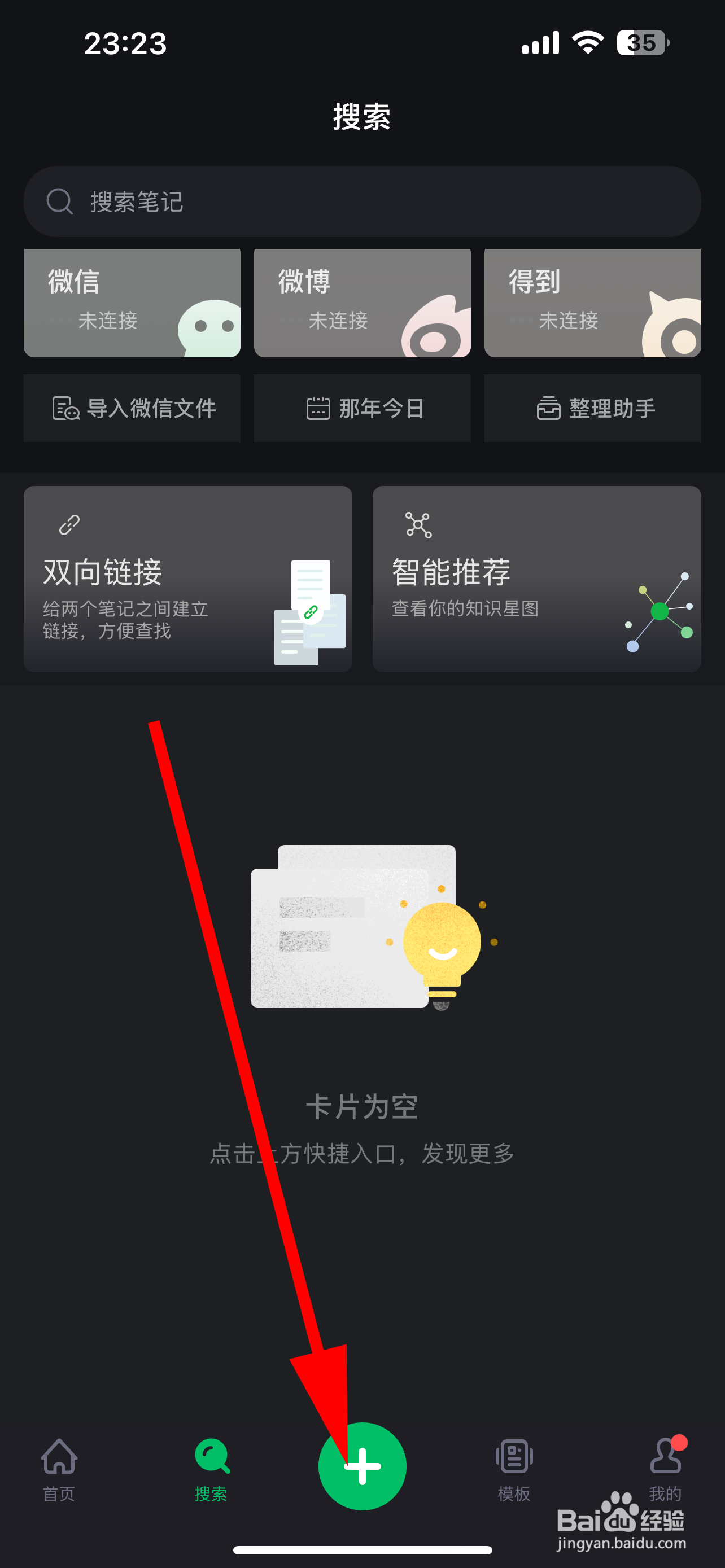
Task: Tap 点击上方快捷入口 hint text
Action: pos(362,1152)
